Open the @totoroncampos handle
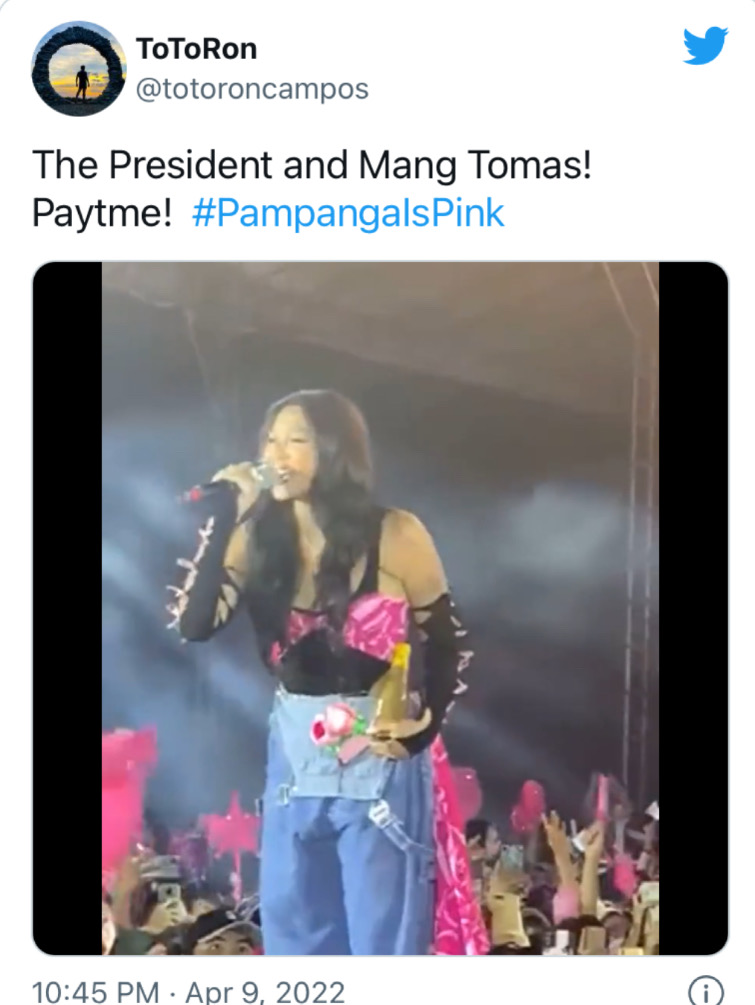755x1005 pixels. (x=253, y=88)
